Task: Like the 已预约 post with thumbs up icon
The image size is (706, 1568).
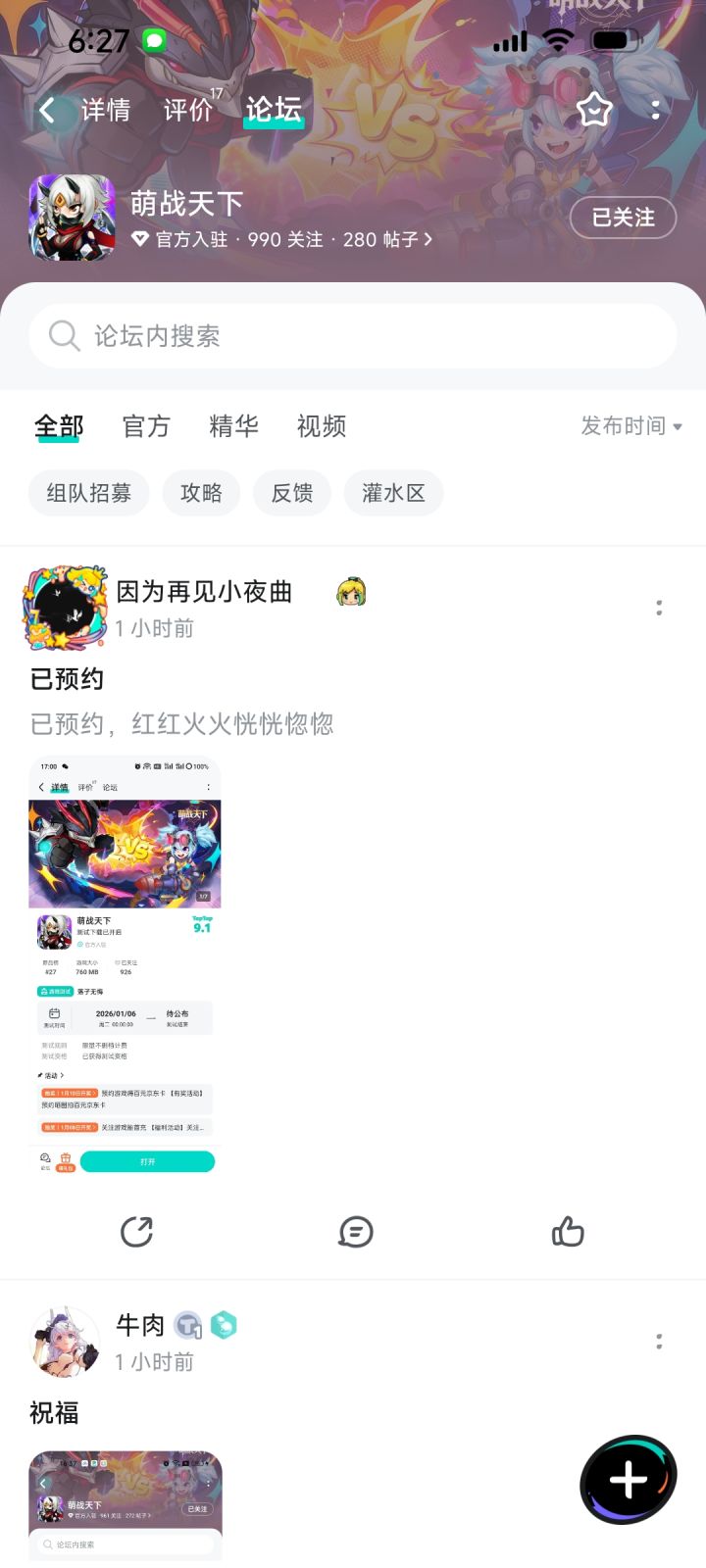Action: pos(569,1232)
